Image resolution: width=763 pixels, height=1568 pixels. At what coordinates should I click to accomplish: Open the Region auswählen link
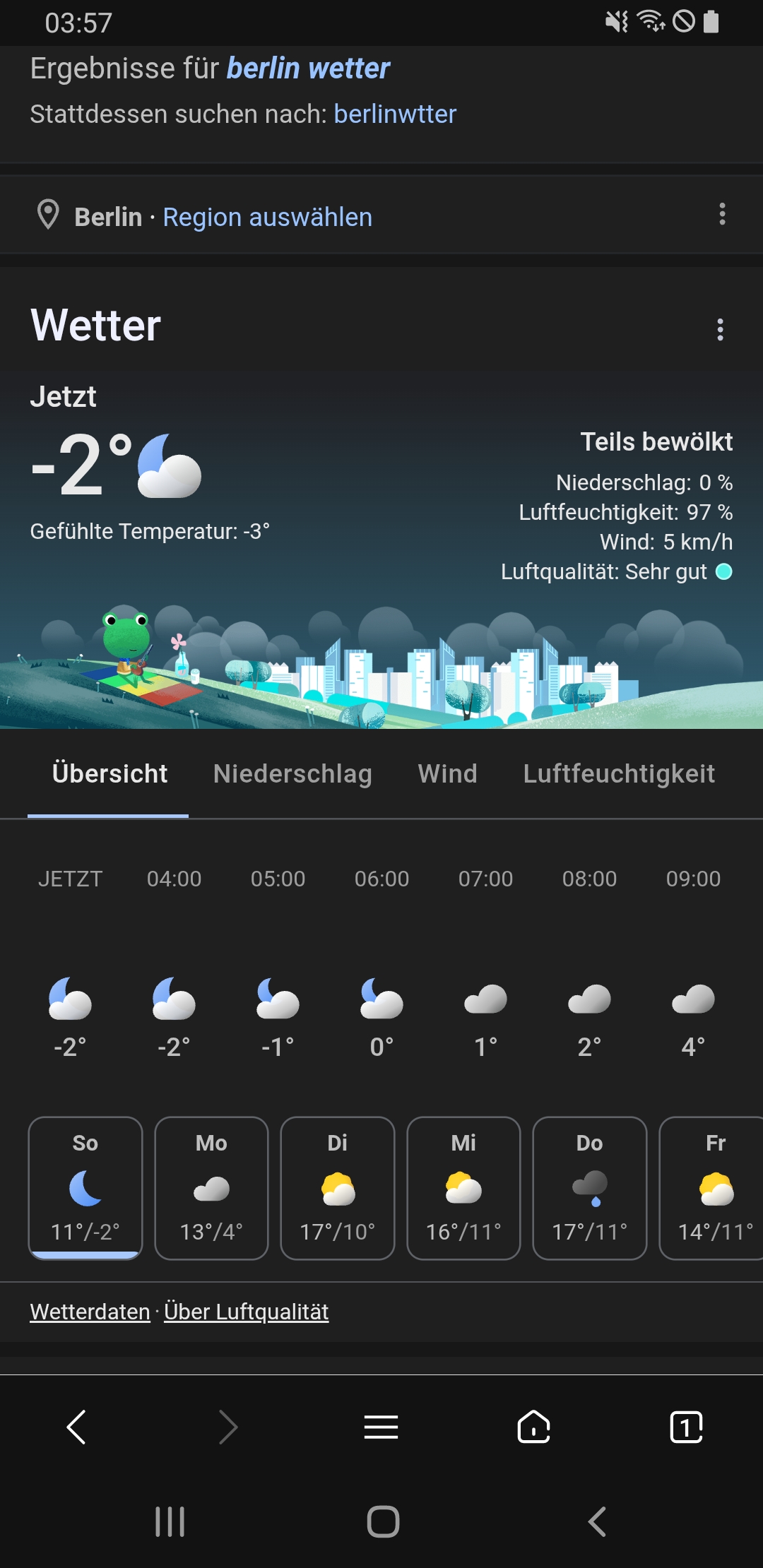click(x=267, y=217)
